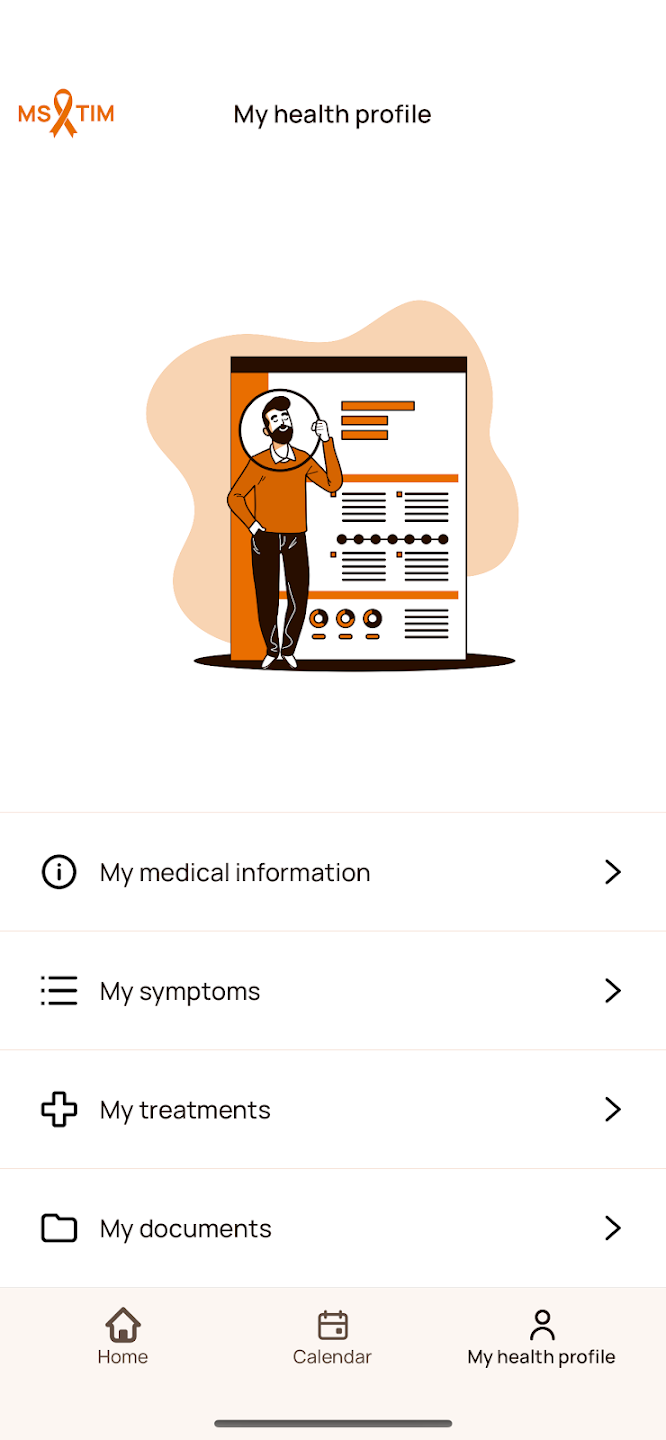Image resolution: width=666 pixels, height=1440 pixels.
Task: Select the My health profile tab
Action: (541, 1337)
